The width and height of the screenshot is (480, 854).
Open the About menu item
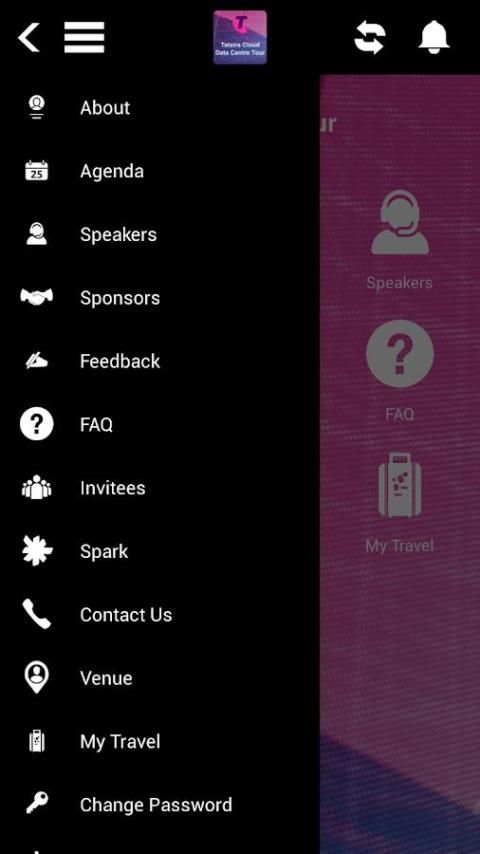point(160,108)
